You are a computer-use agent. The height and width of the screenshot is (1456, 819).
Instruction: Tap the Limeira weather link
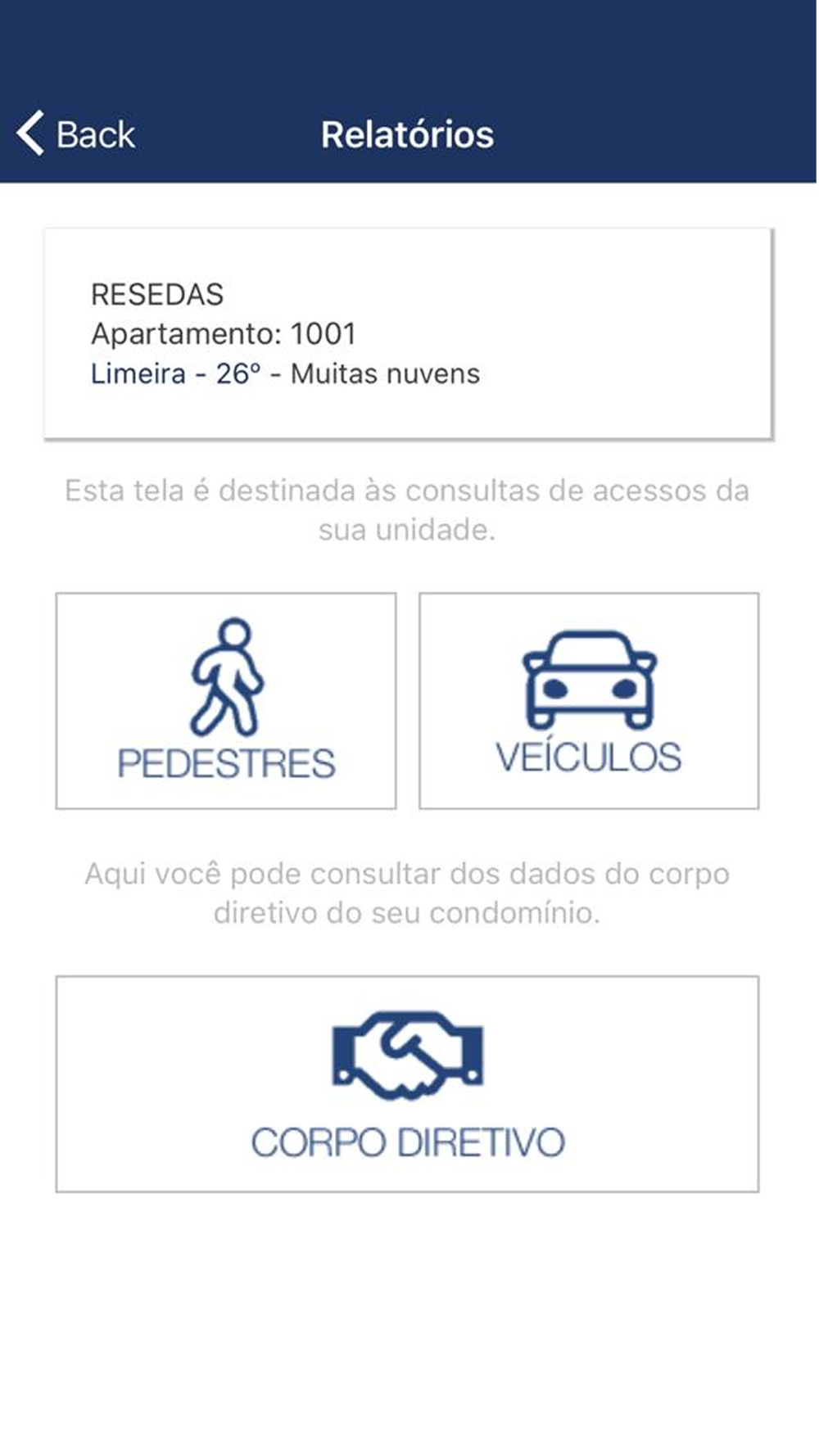pos(175,373)
